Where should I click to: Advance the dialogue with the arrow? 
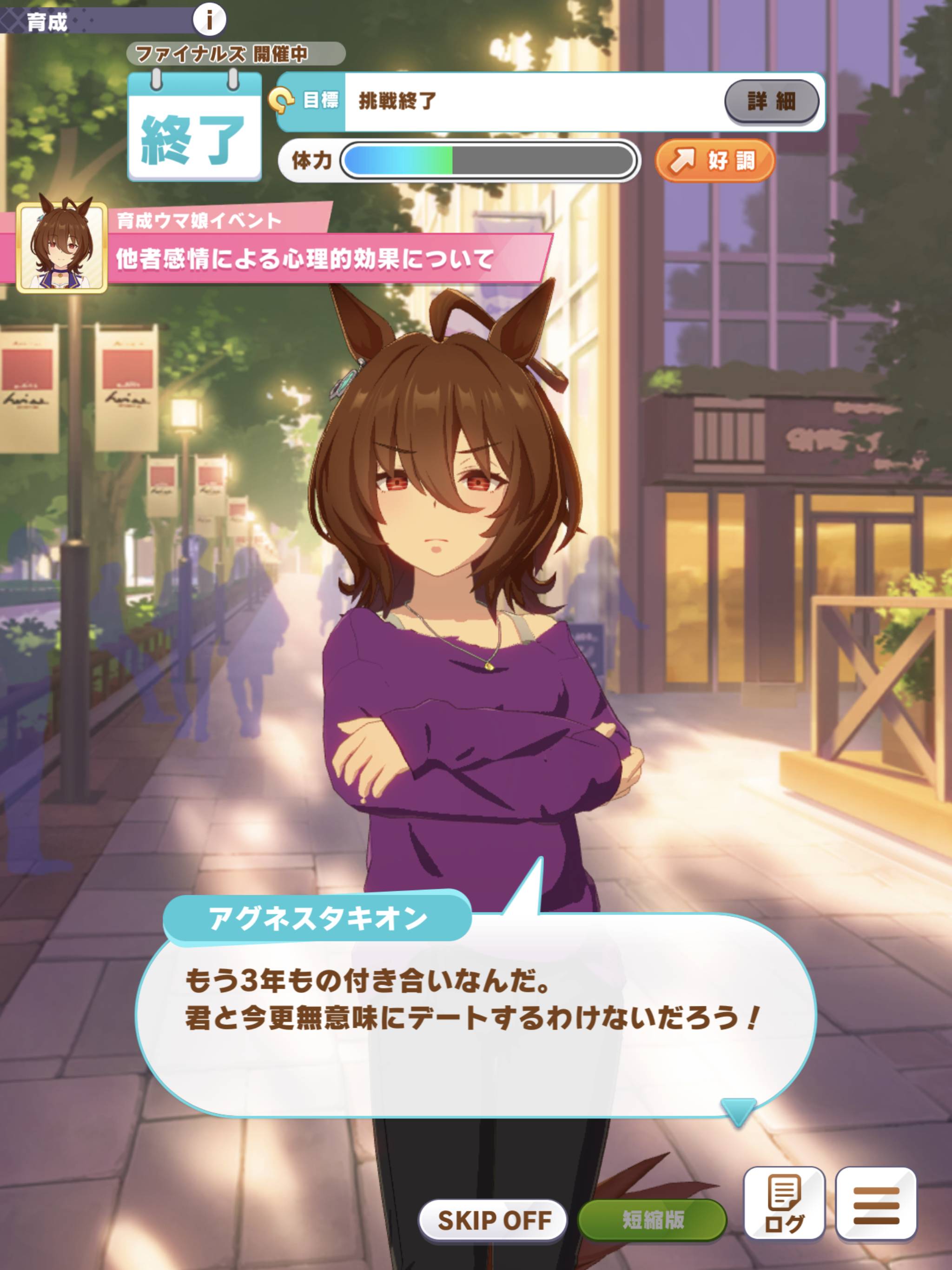(x=738, y=1111)
